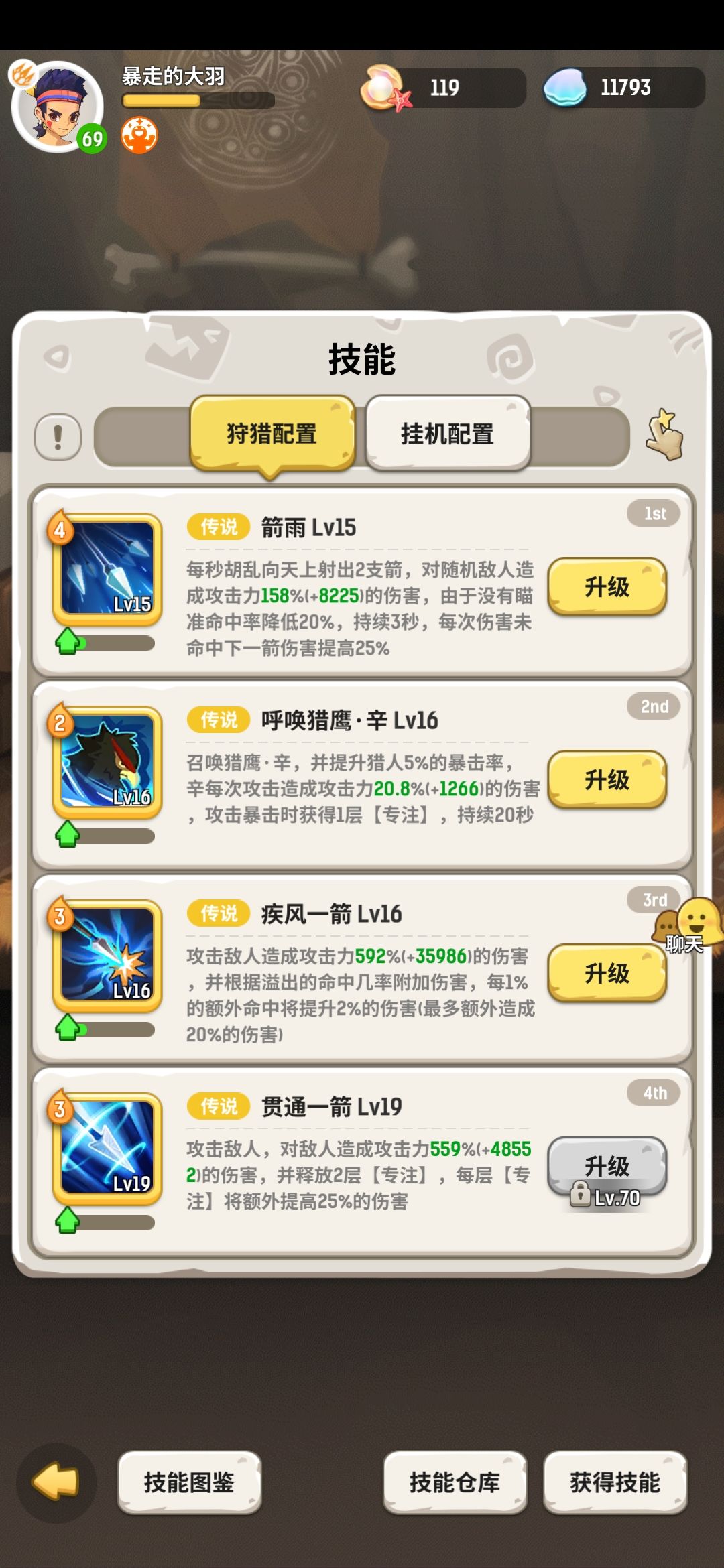Switch to the 挂机配置 tab
This screenshot has width=724, height=1568.
(448, 434)
